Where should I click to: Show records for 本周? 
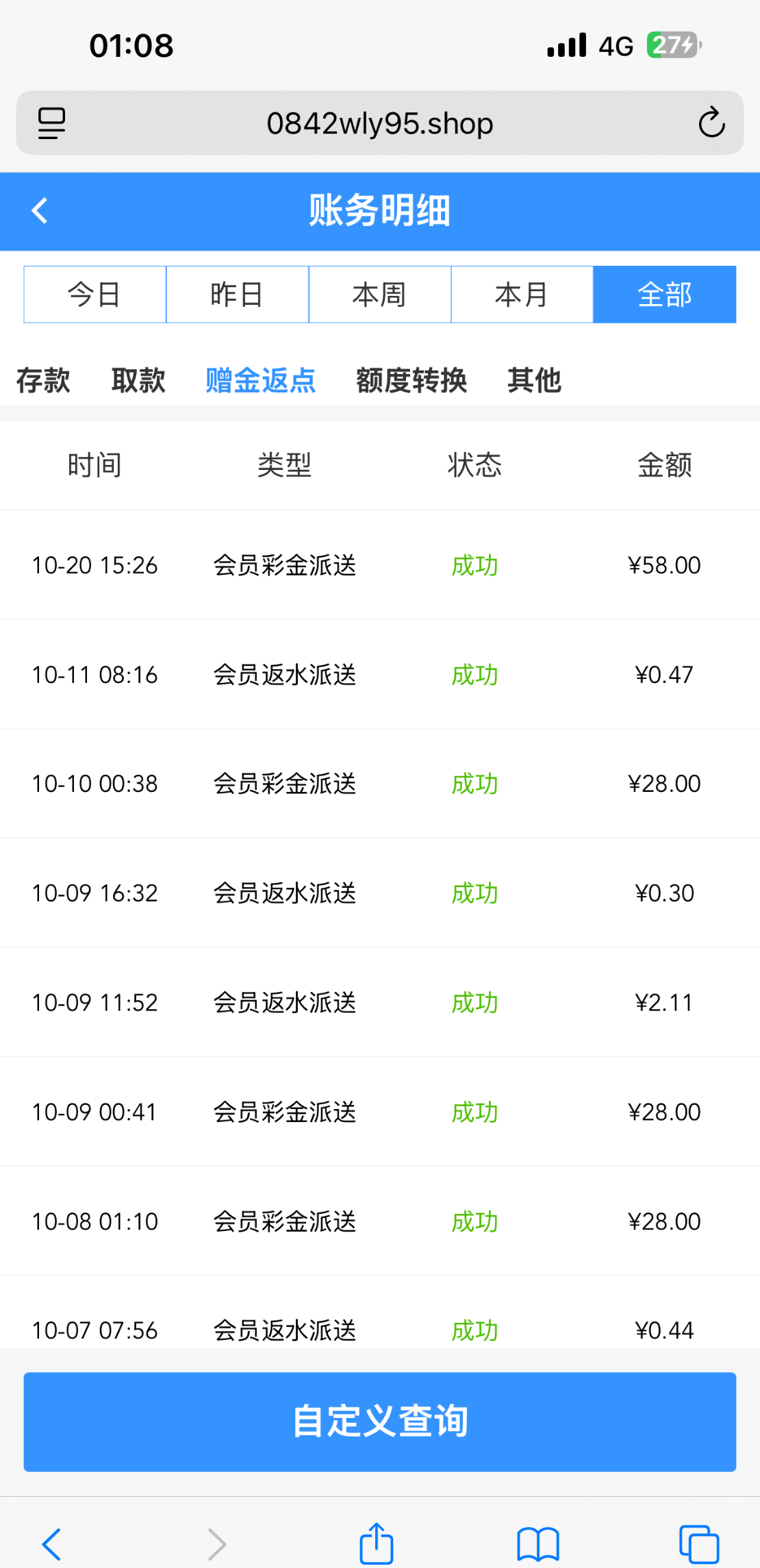[x=379, y=295]
